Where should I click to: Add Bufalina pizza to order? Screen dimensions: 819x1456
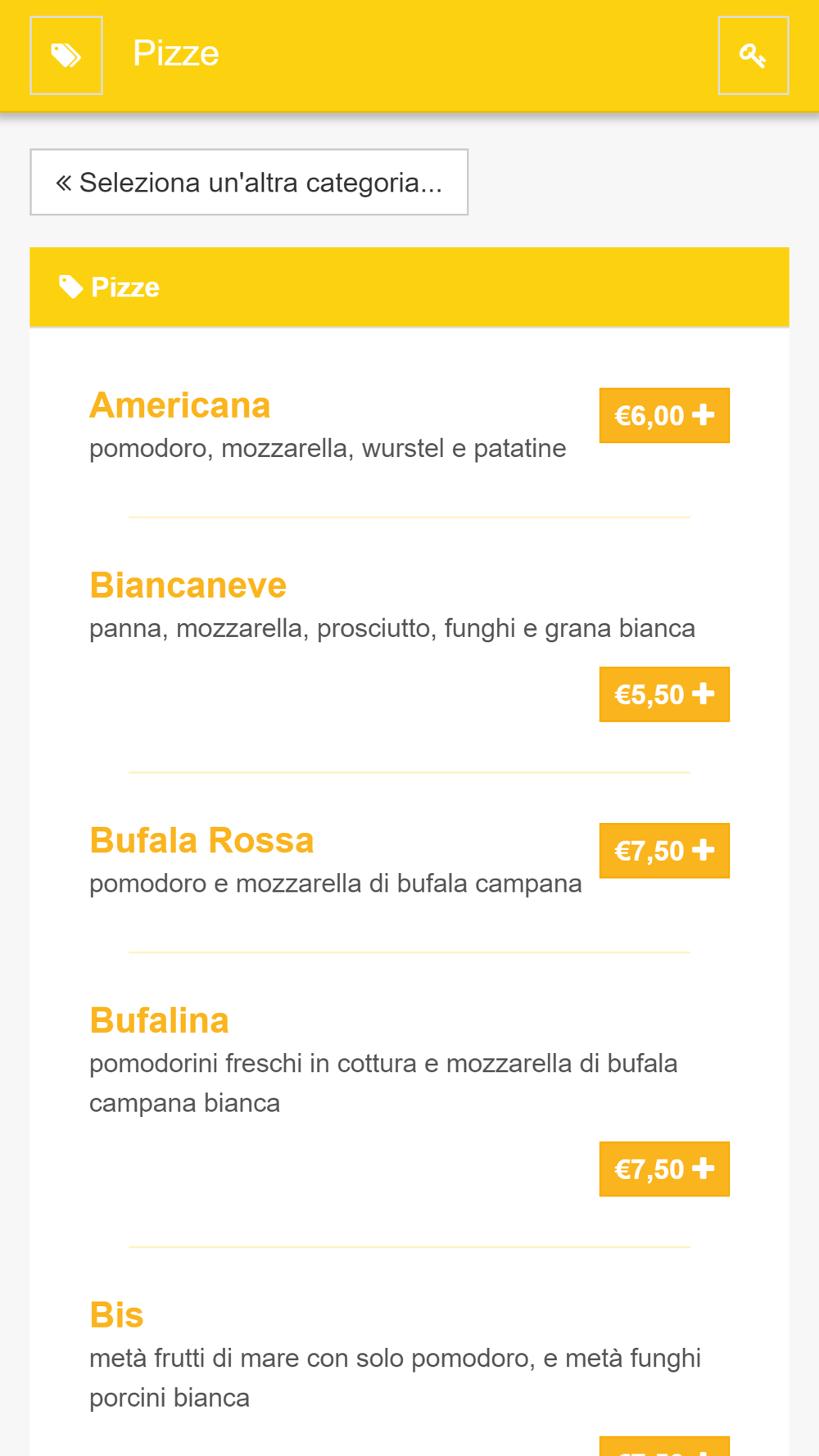[664, 1169]
